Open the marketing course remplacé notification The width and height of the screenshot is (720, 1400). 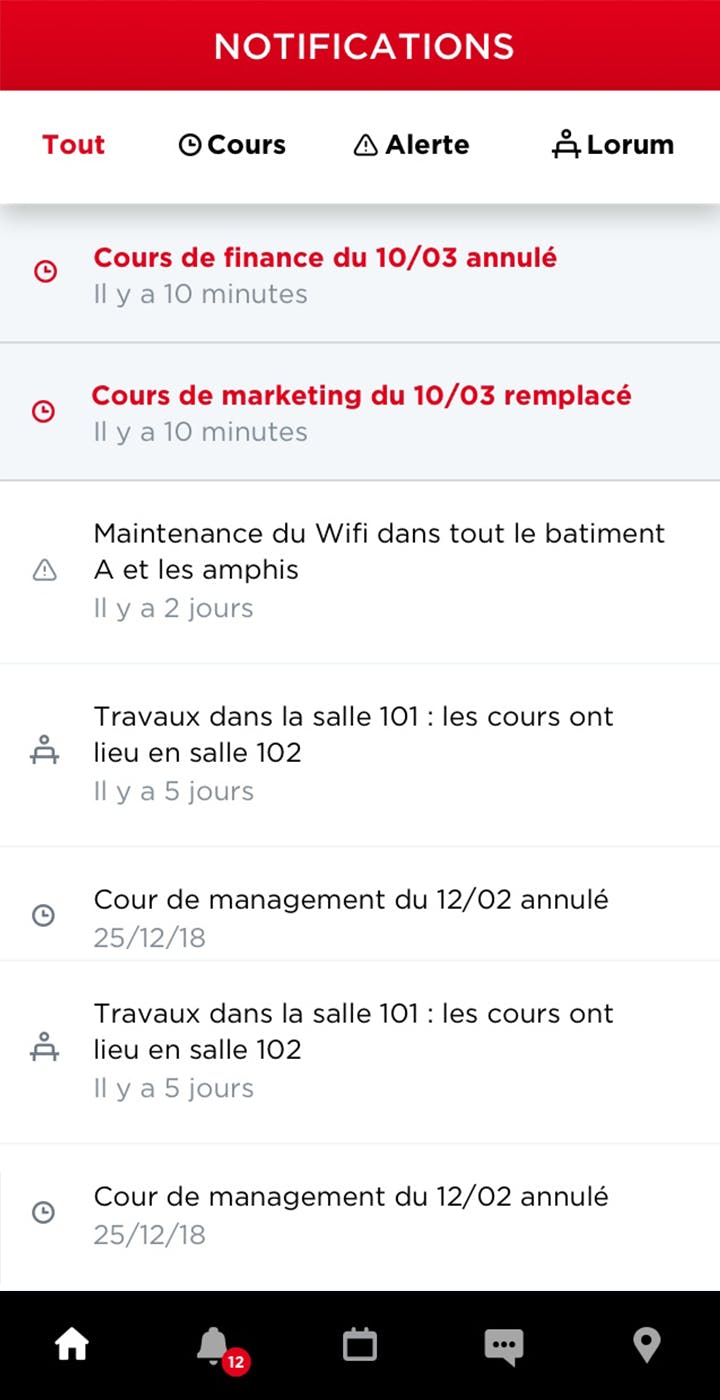360,412
